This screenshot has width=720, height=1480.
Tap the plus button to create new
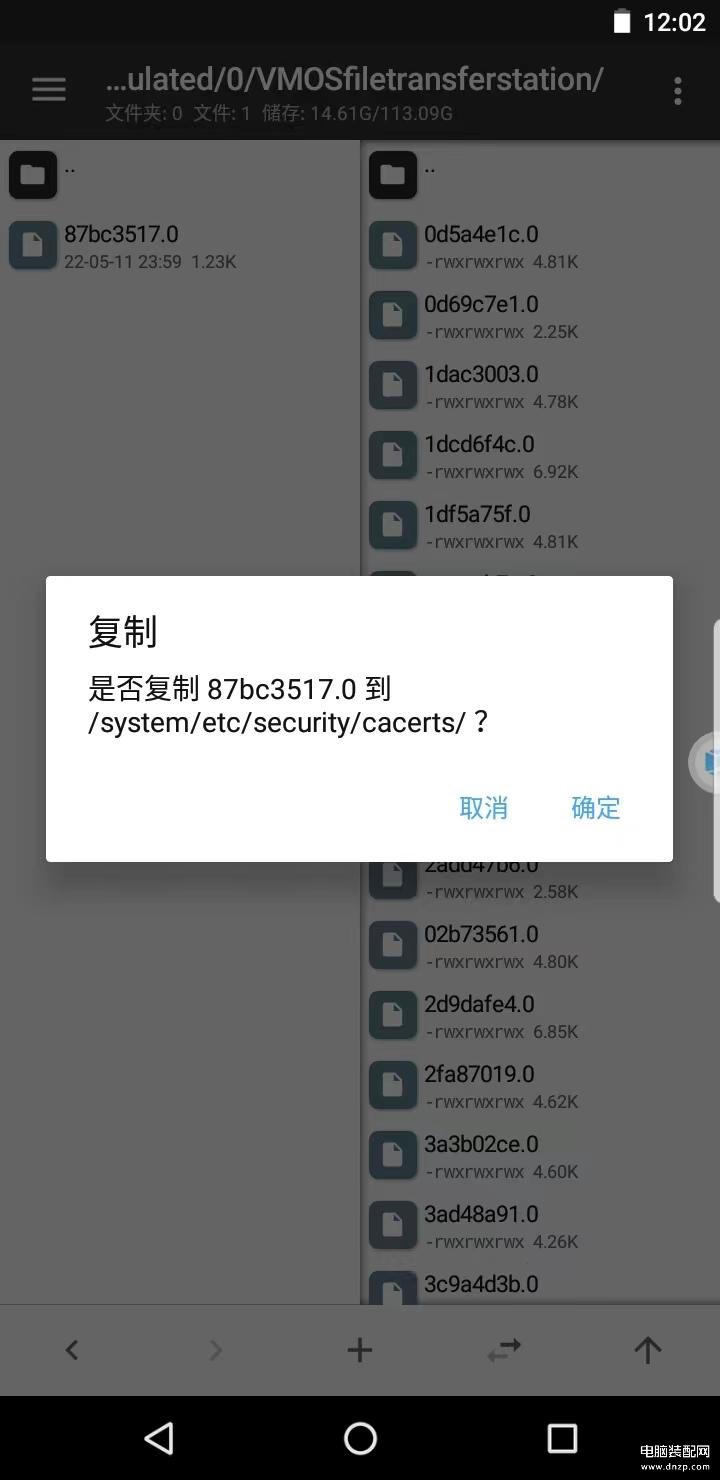point(360,1350)
